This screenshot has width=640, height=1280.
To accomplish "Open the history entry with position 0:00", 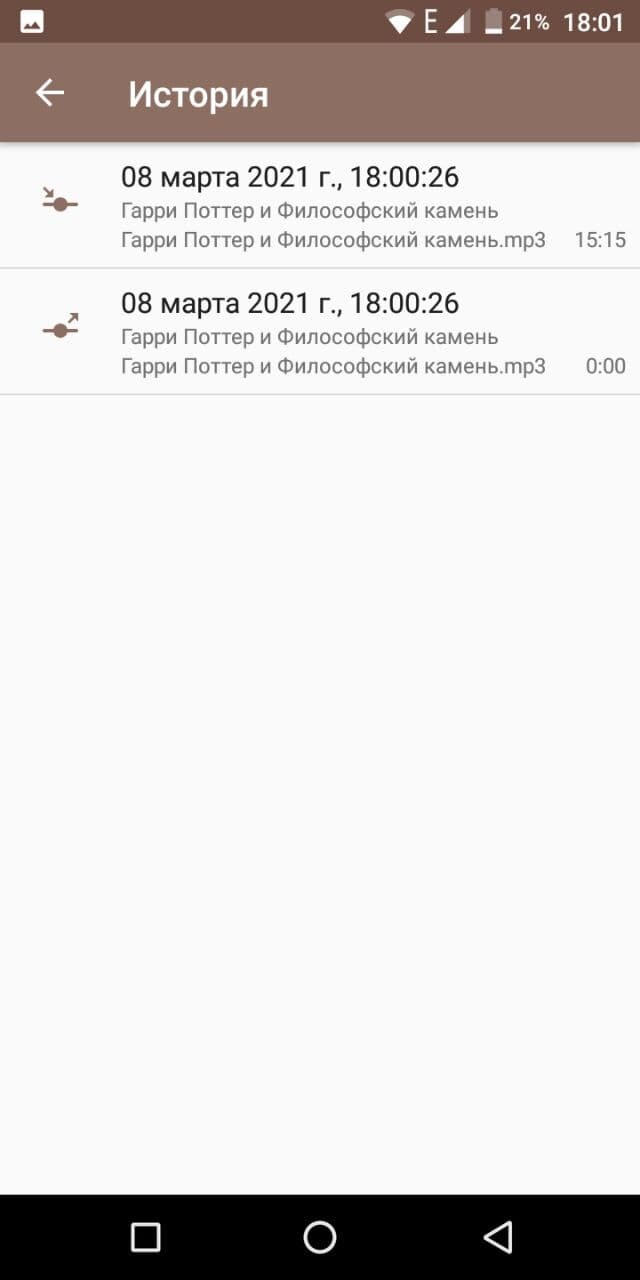I will [x=320, y=332].
